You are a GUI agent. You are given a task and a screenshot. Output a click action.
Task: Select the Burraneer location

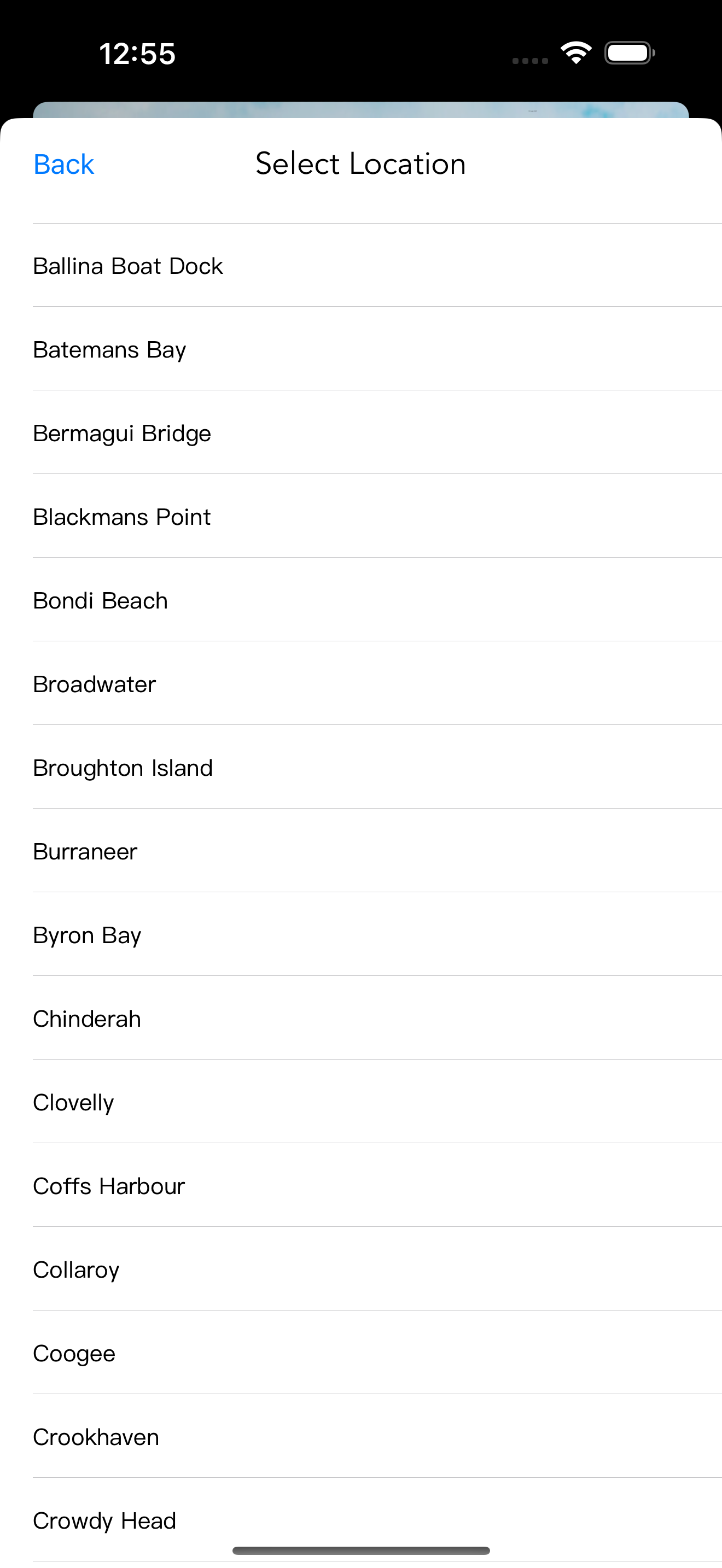click(x=85, y=851)
